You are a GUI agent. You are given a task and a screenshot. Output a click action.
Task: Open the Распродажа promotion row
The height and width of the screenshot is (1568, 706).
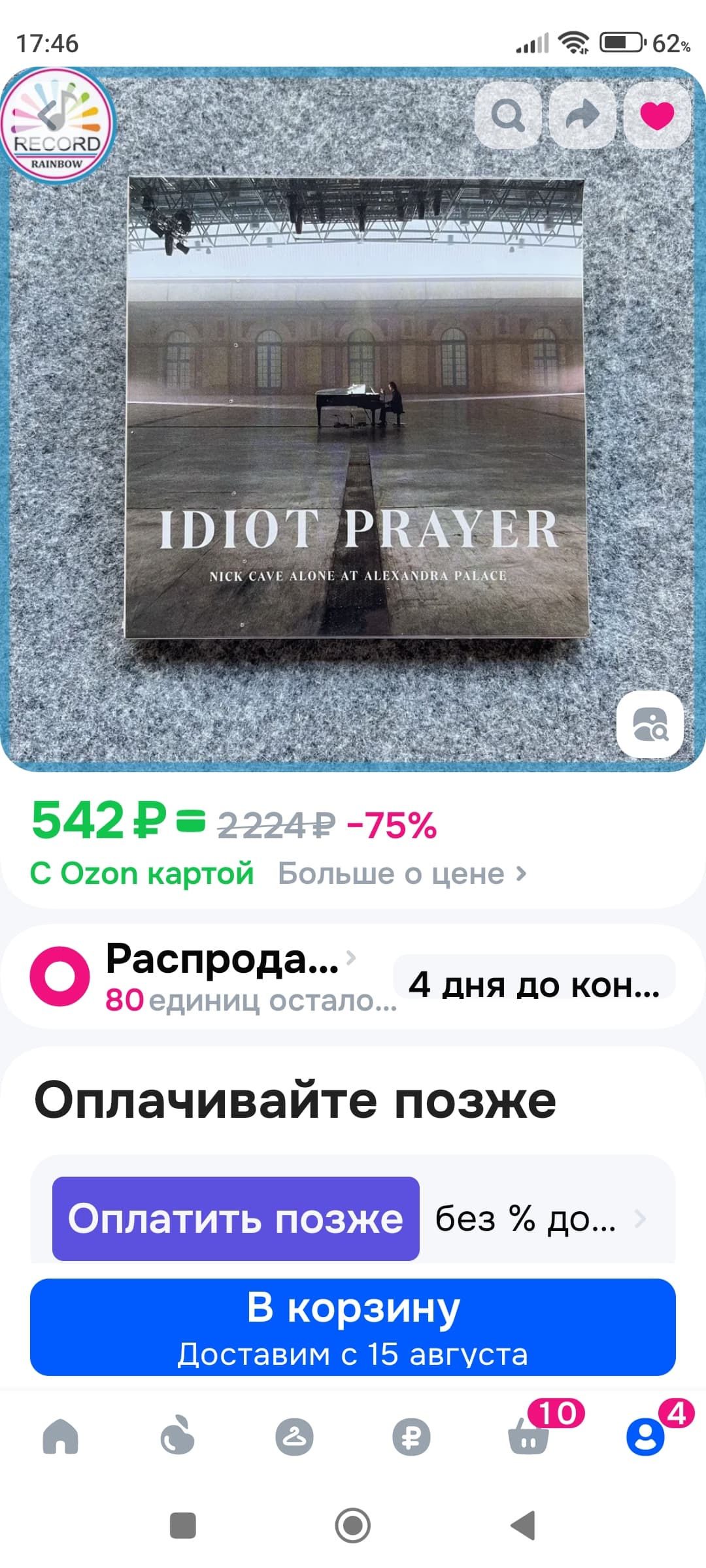[222, 976]
